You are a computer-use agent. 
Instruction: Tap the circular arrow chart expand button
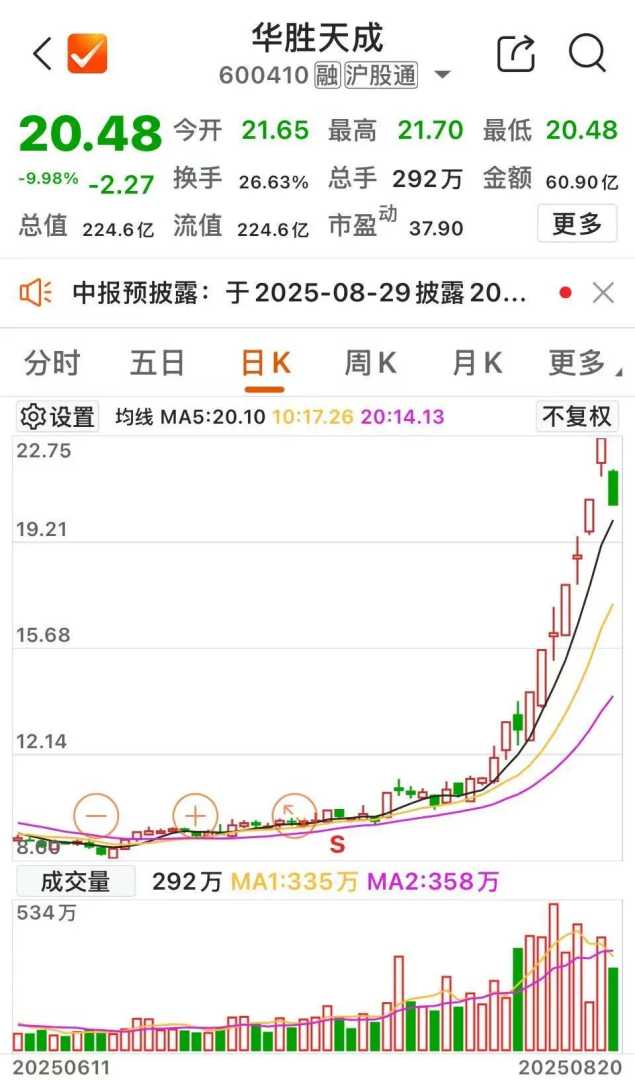294,815
